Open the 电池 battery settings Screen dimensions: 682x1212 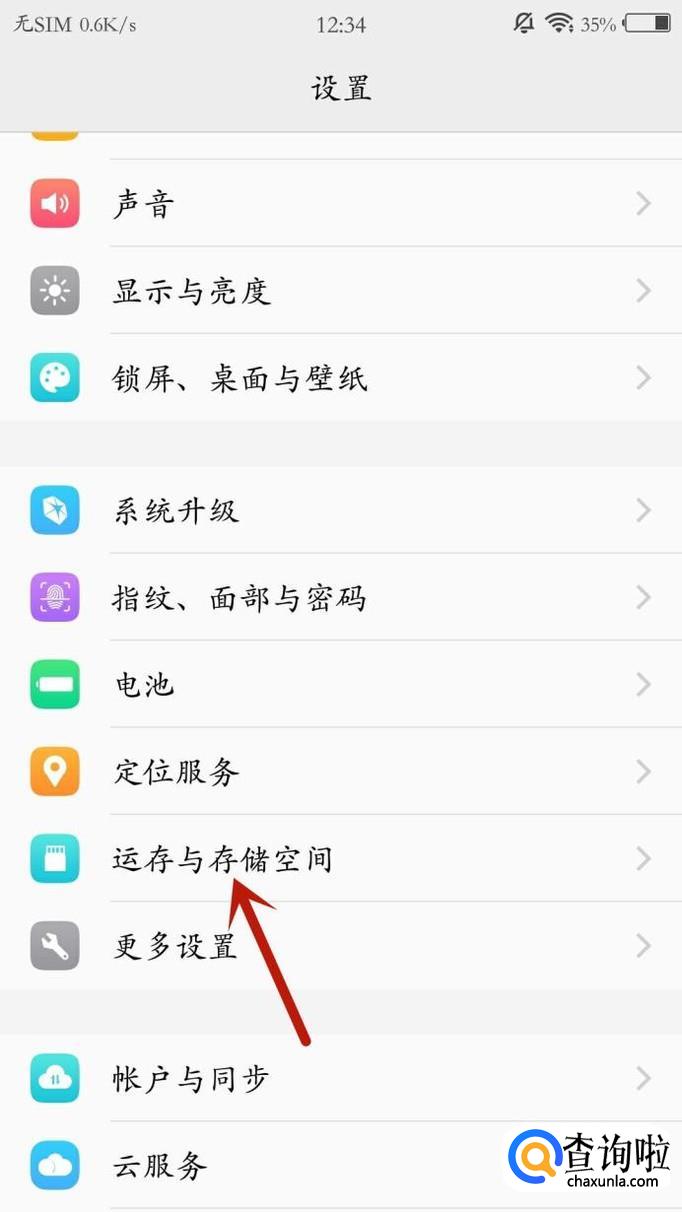[x=340, y=685]
